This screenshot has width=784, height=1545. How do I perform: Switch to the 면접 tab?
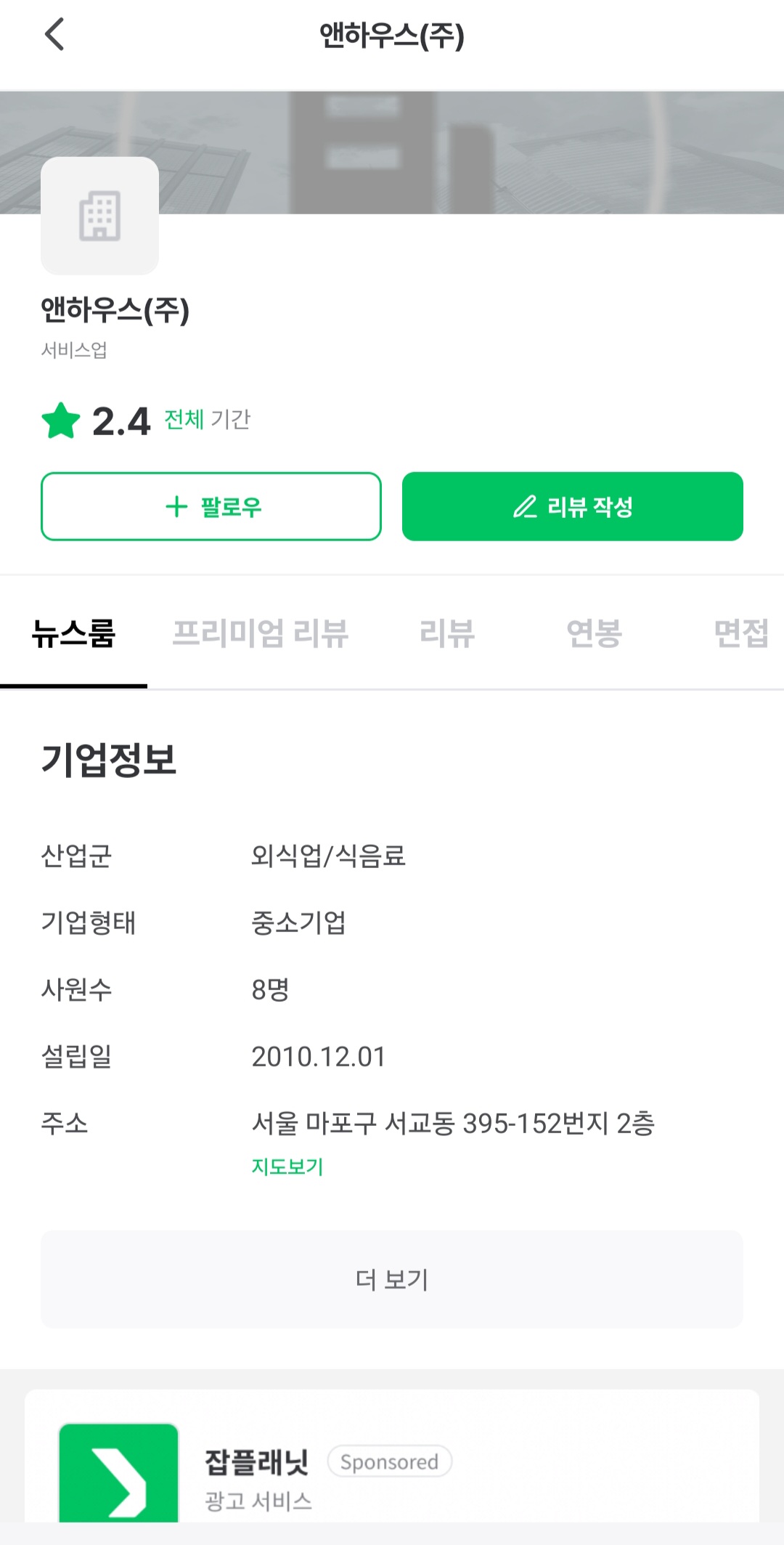(741, 633)
